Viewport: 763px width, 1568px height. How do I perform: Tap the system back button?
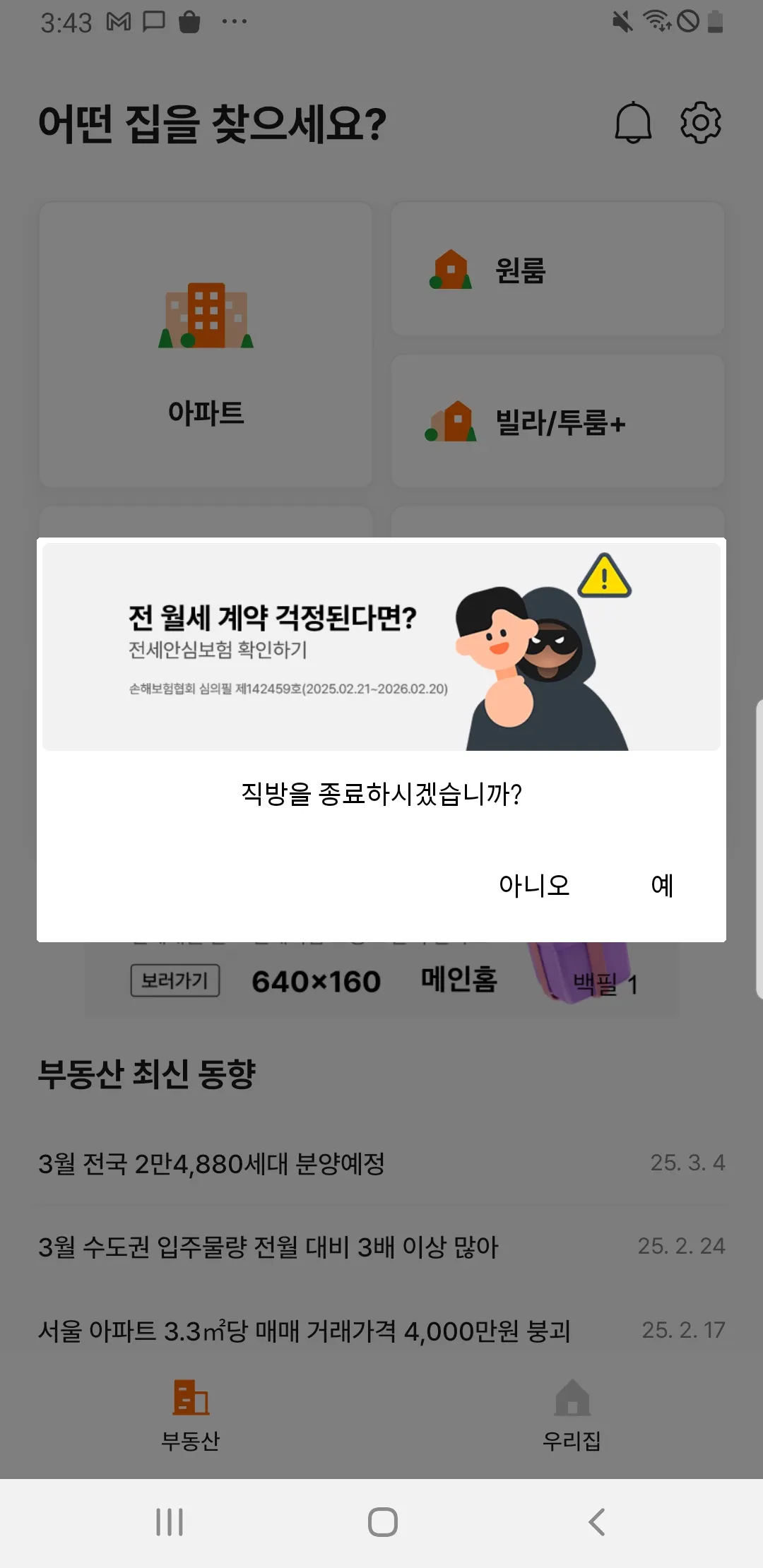pyautogui.click(x=597, y=1522)
